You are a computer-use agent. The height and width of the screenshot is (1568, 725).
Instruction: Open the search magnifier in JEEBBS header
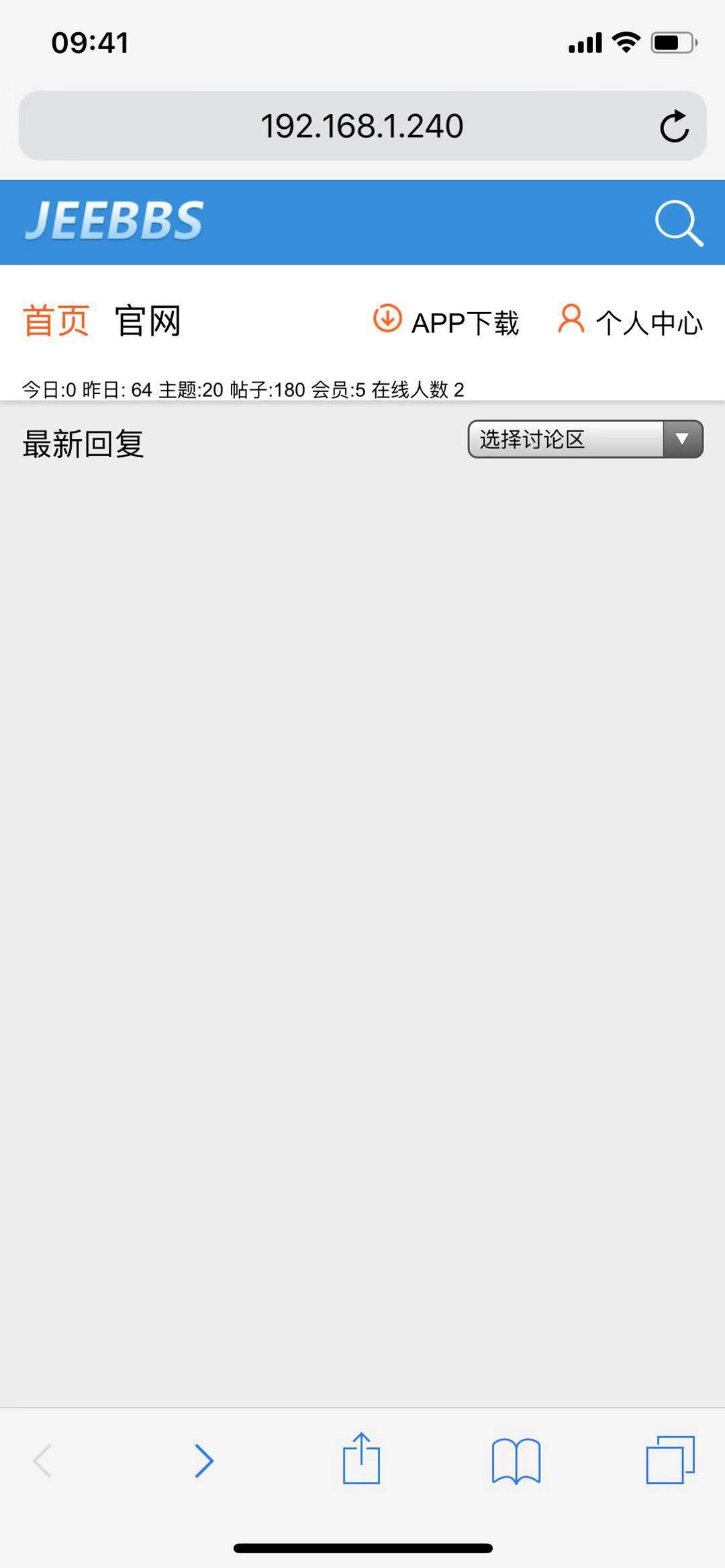(678, 223)
